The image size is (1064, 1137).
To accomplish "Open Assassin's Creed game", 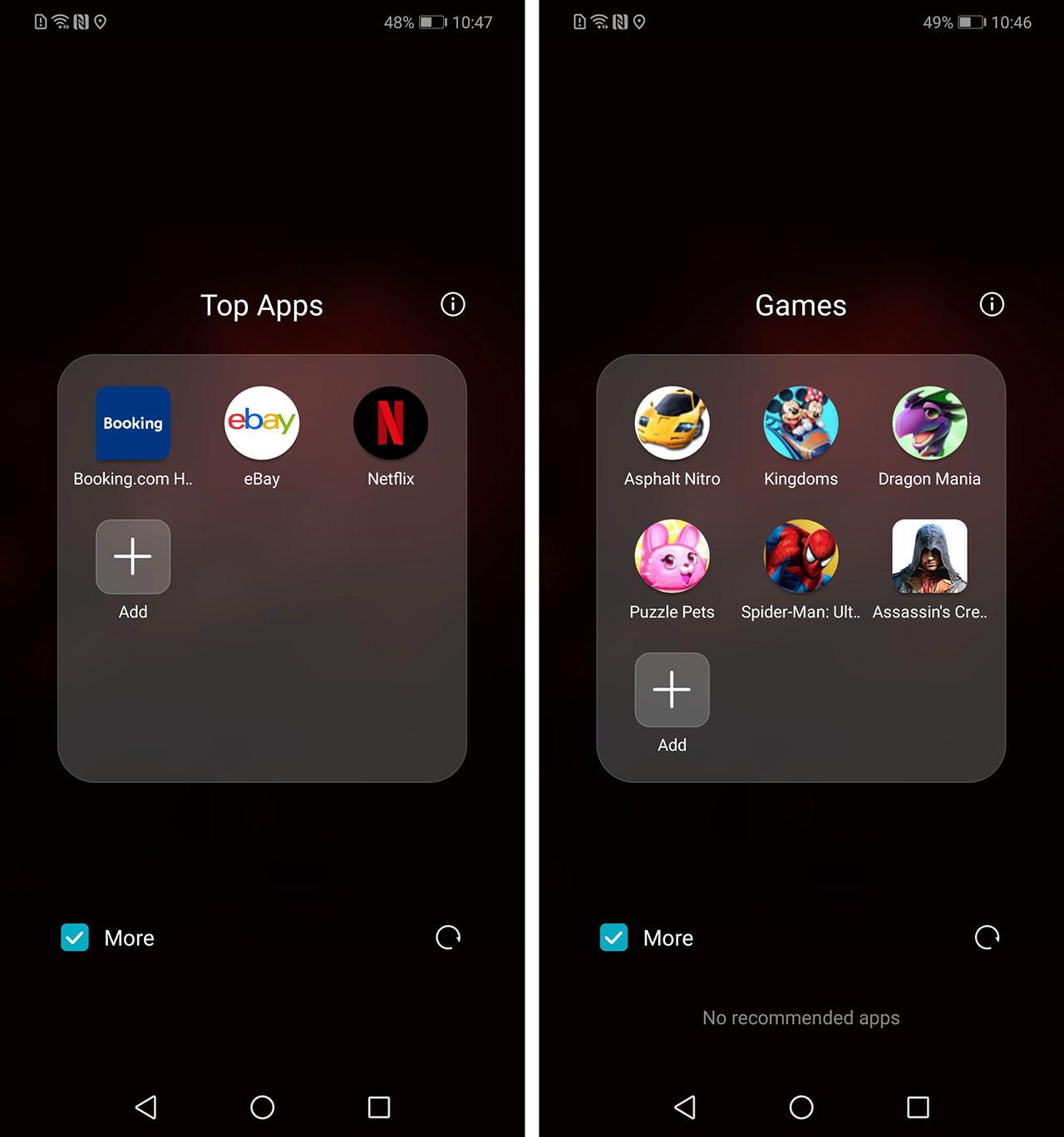I will coord(929,557).
